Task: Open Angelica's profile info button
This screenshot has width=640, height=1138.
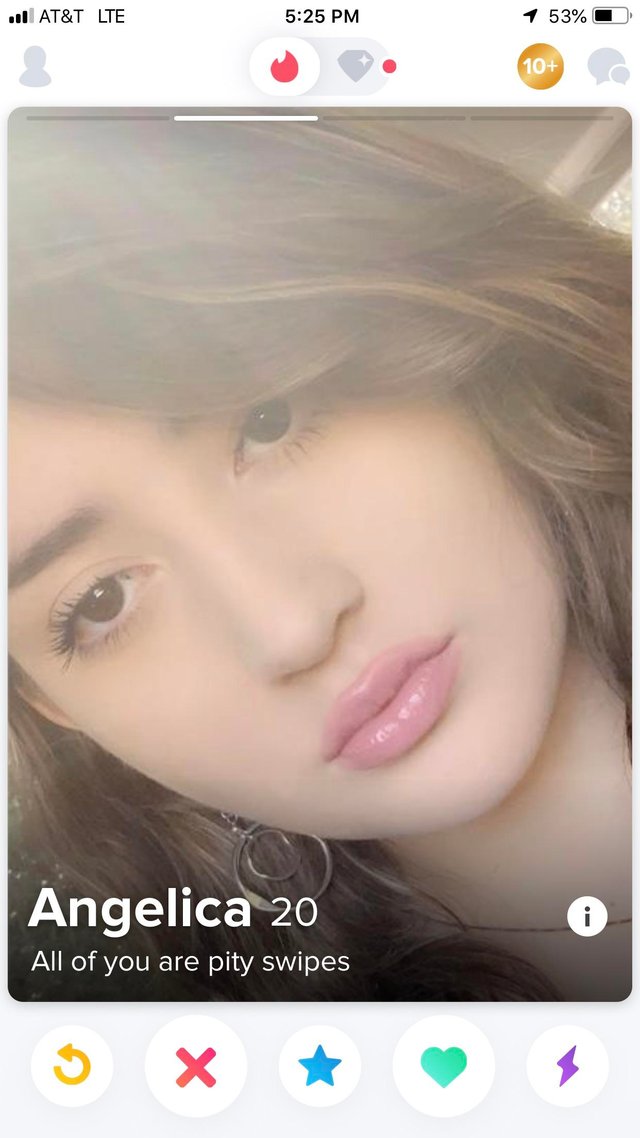Action: [x=587, y=917]
